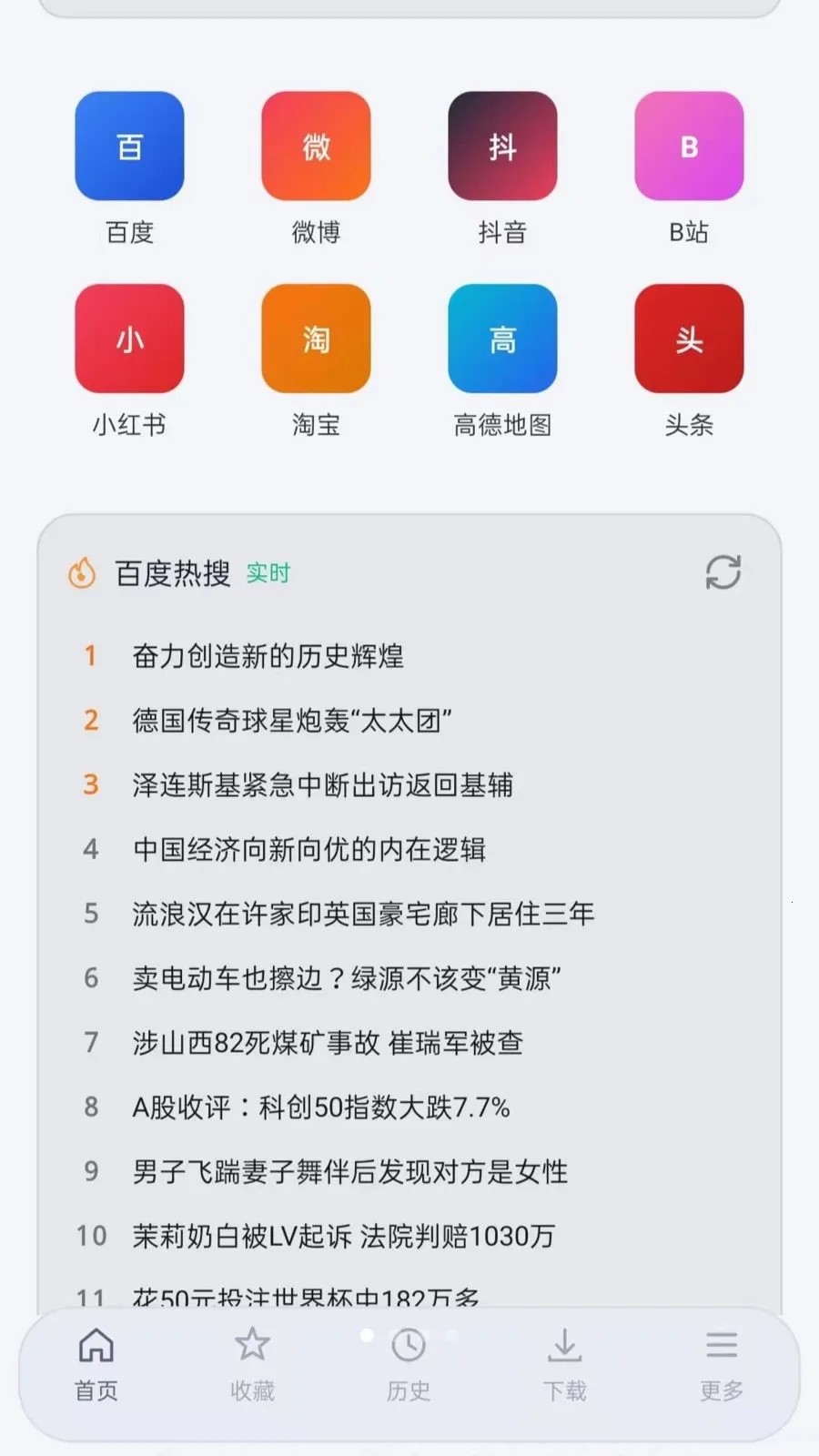Open 涉山西82死煤矿事故 崔瑞军被查
This screenshot has width=819, height=1456.
(x=328, y=1043)
